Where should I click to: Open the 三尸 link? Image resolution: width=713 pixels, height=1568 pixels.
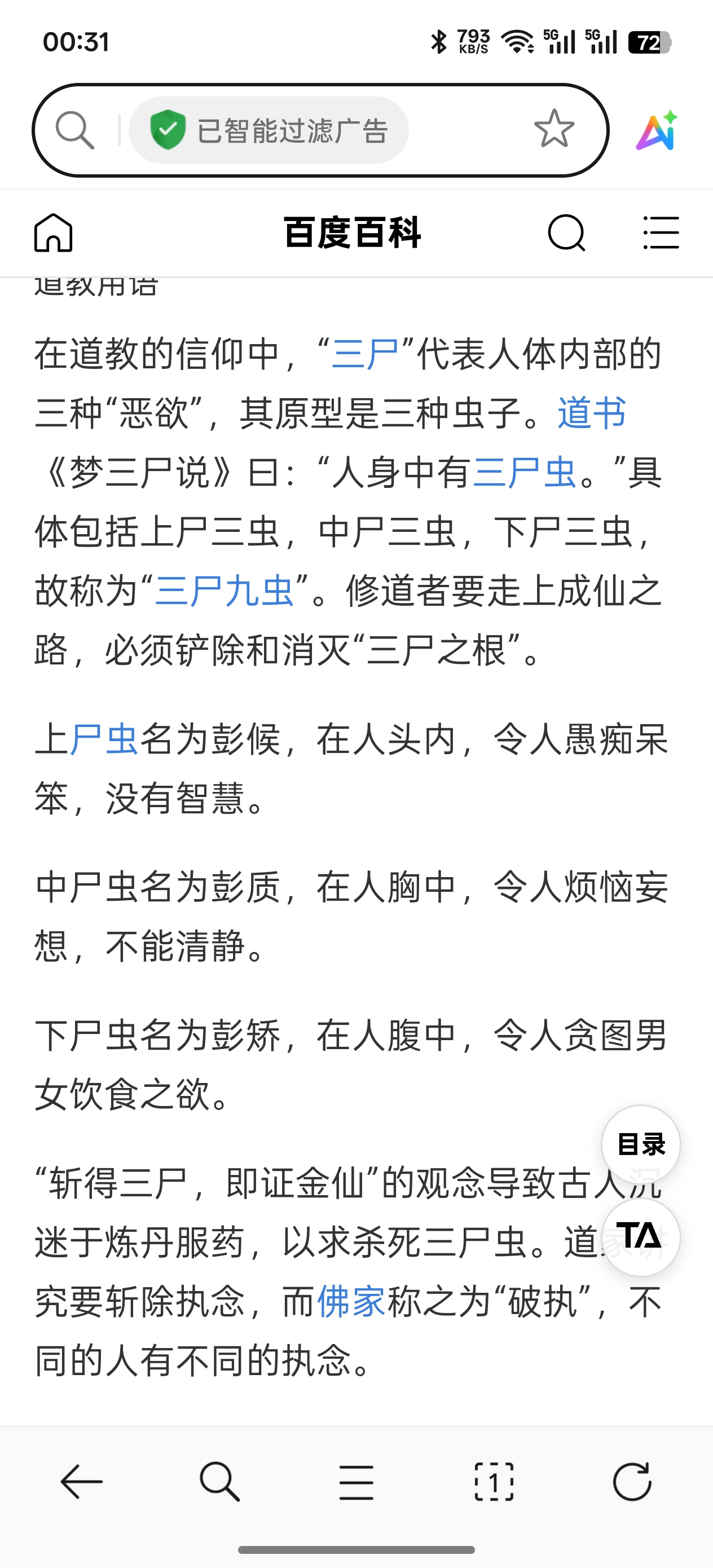365,354
